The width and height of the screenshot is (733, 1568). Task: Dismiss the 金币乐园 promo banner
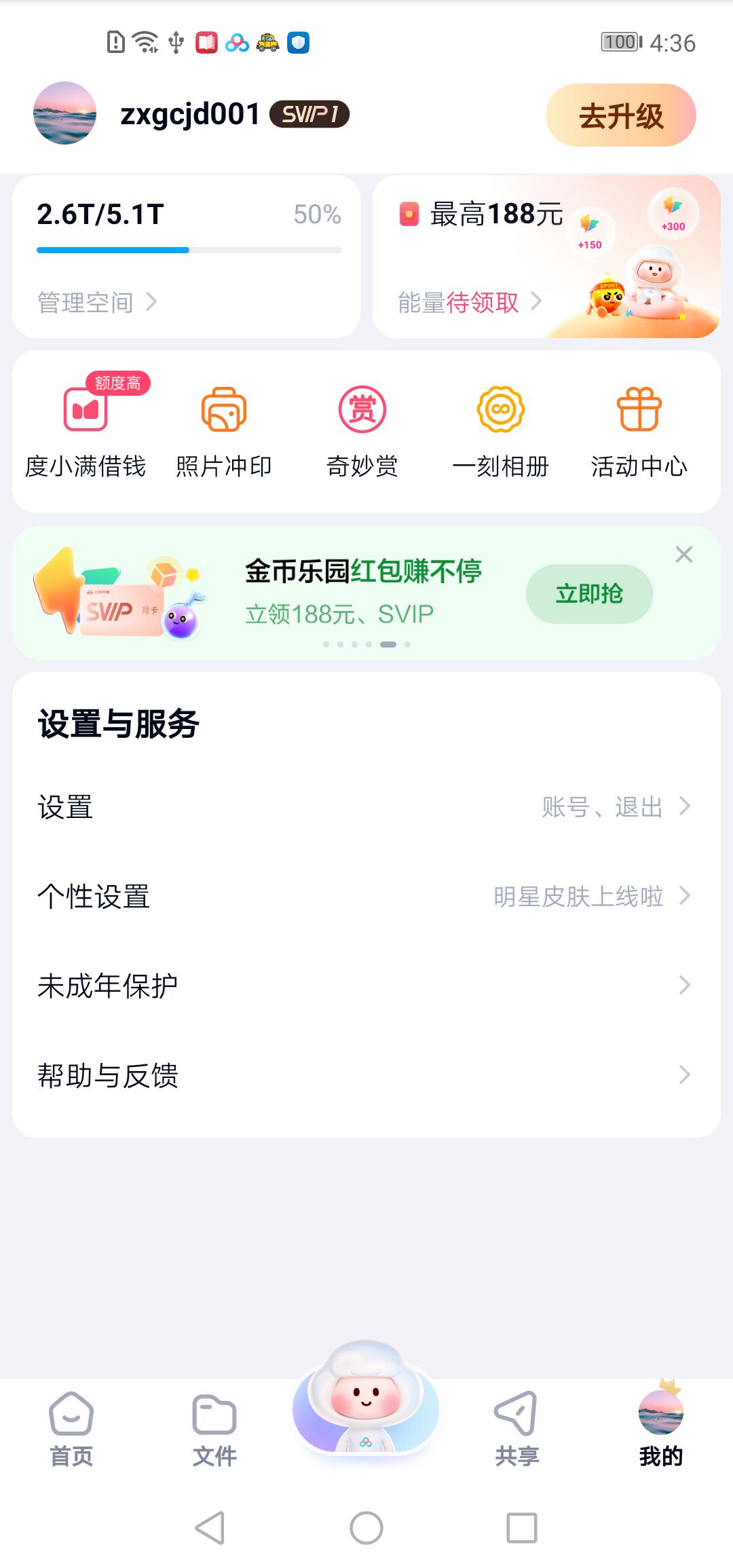[684, 555]
